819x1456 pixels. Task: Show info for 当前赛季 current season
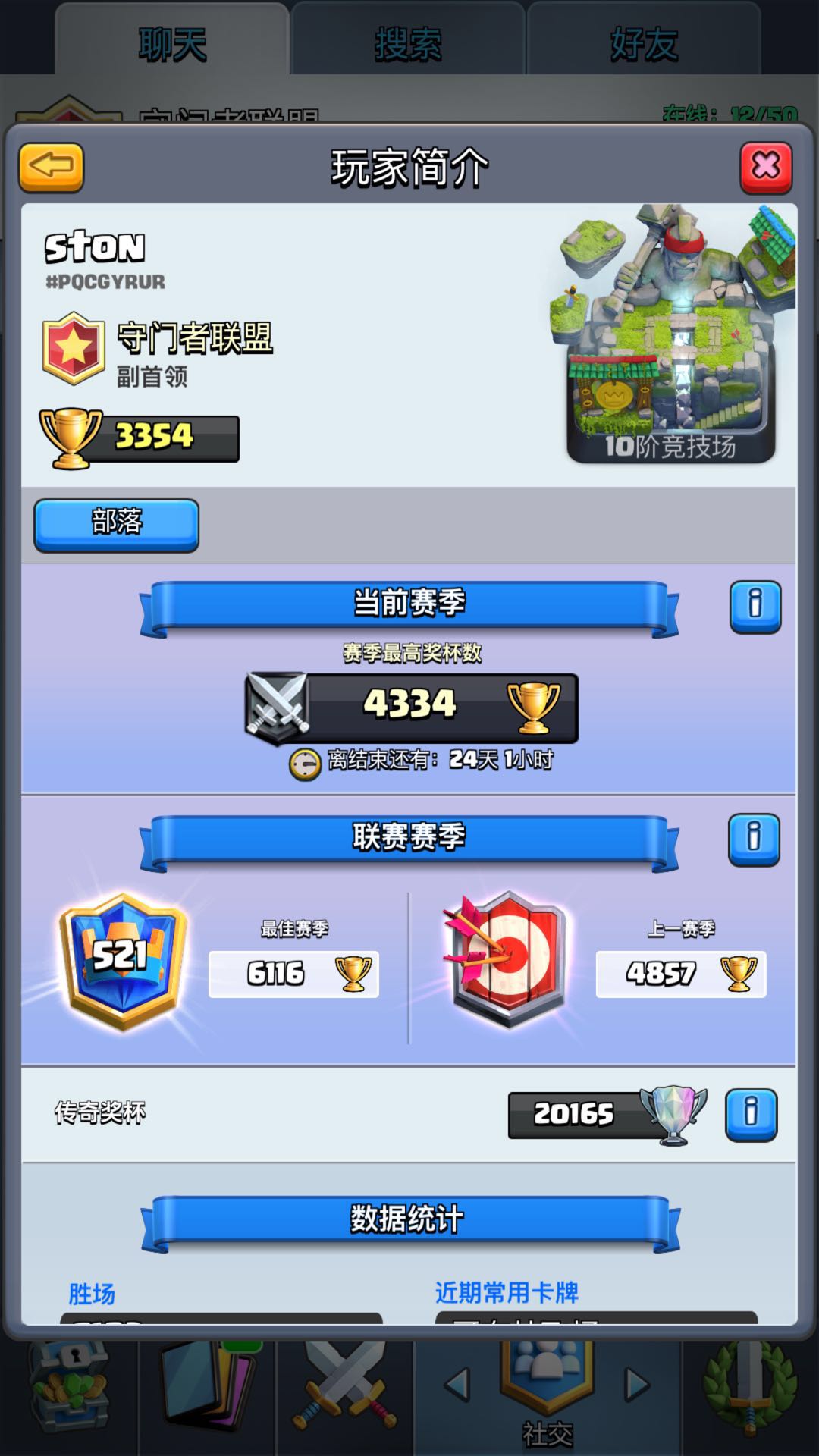coord(755,606)
